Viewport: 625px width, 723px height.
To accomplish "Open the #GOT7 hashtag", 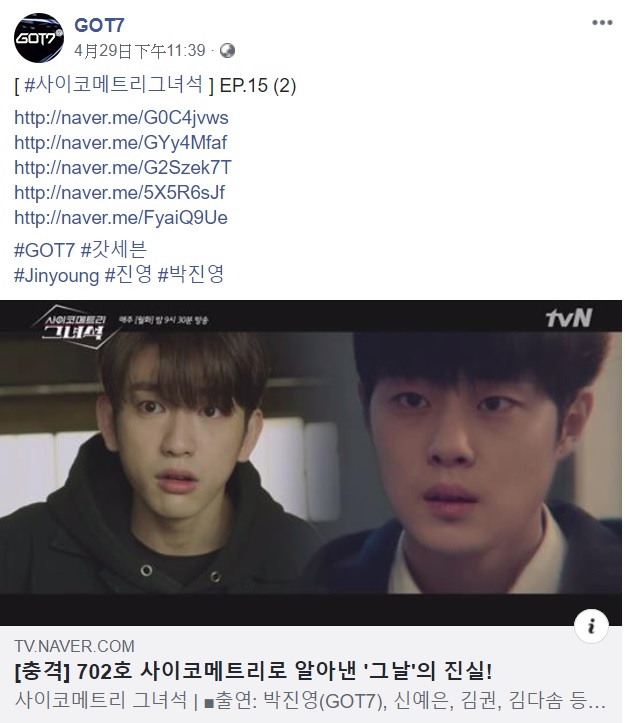I will [x=44, y=249].
